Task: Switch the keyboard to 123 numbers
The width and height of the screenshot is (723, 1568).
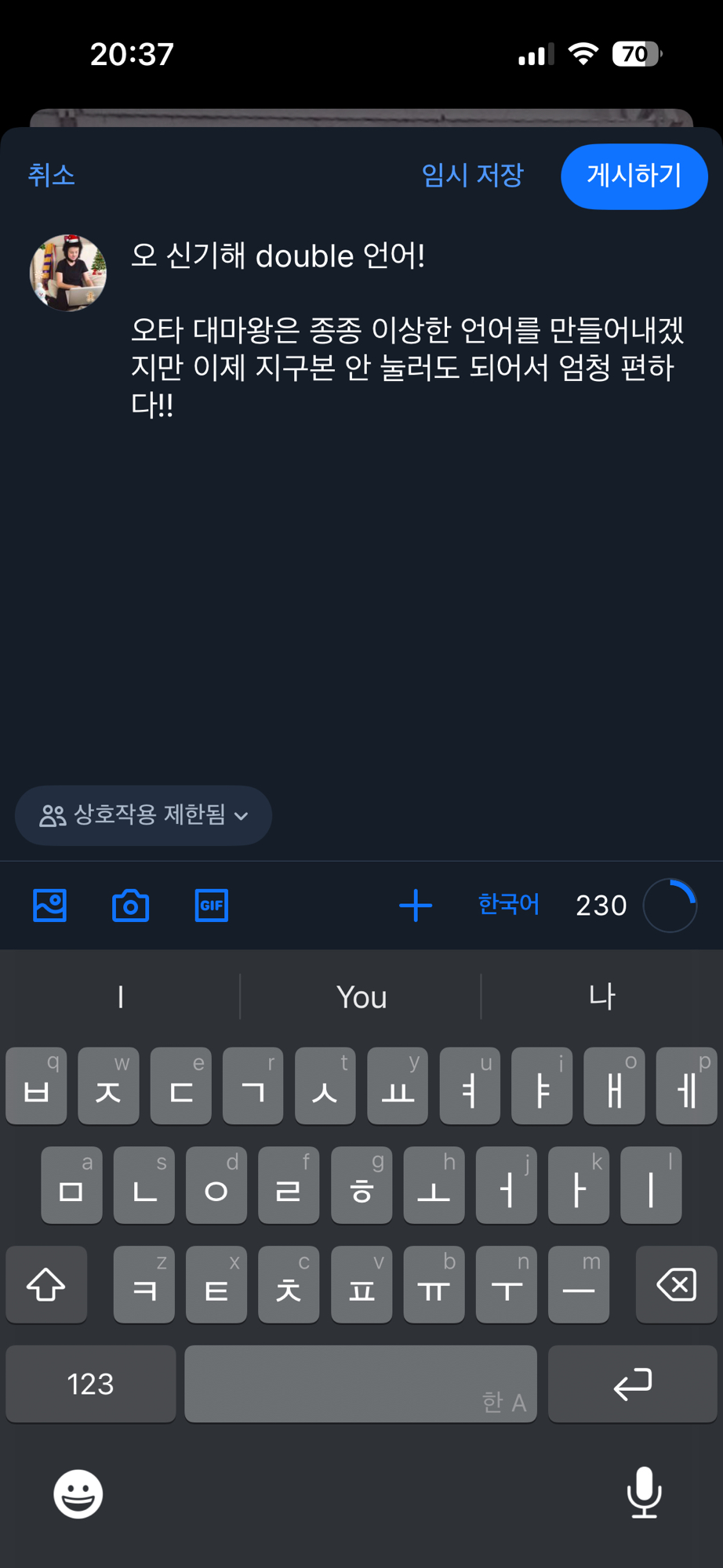Action: tap(90, 1384)
